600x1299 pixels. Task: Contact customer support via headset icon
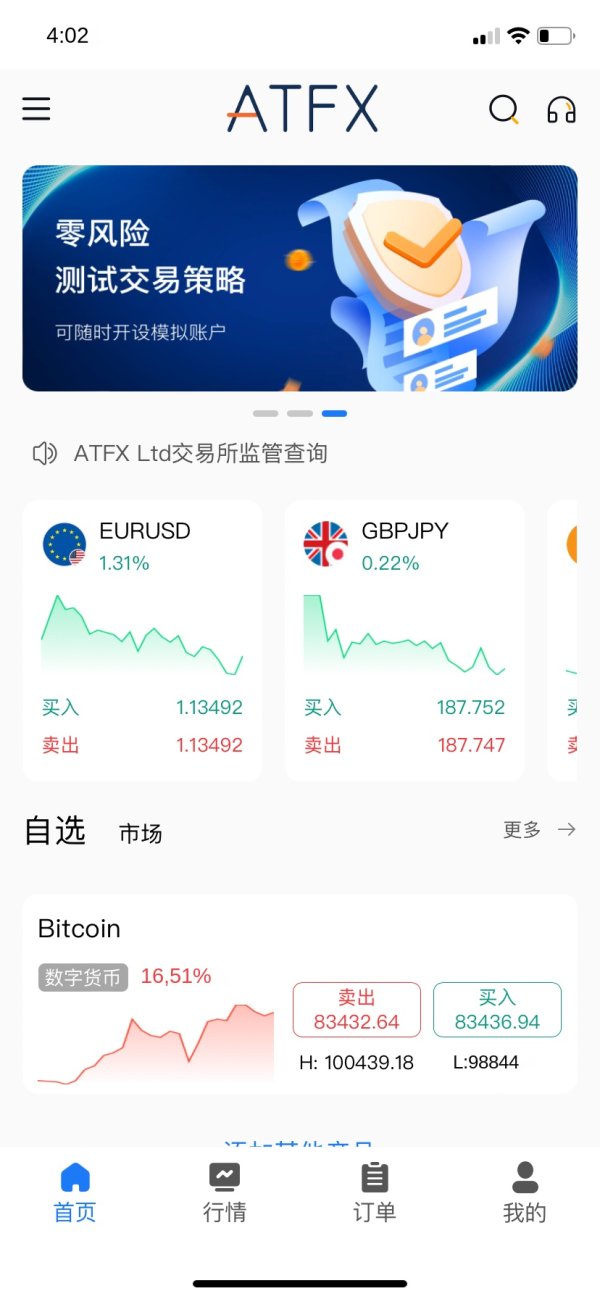point(561,109)
